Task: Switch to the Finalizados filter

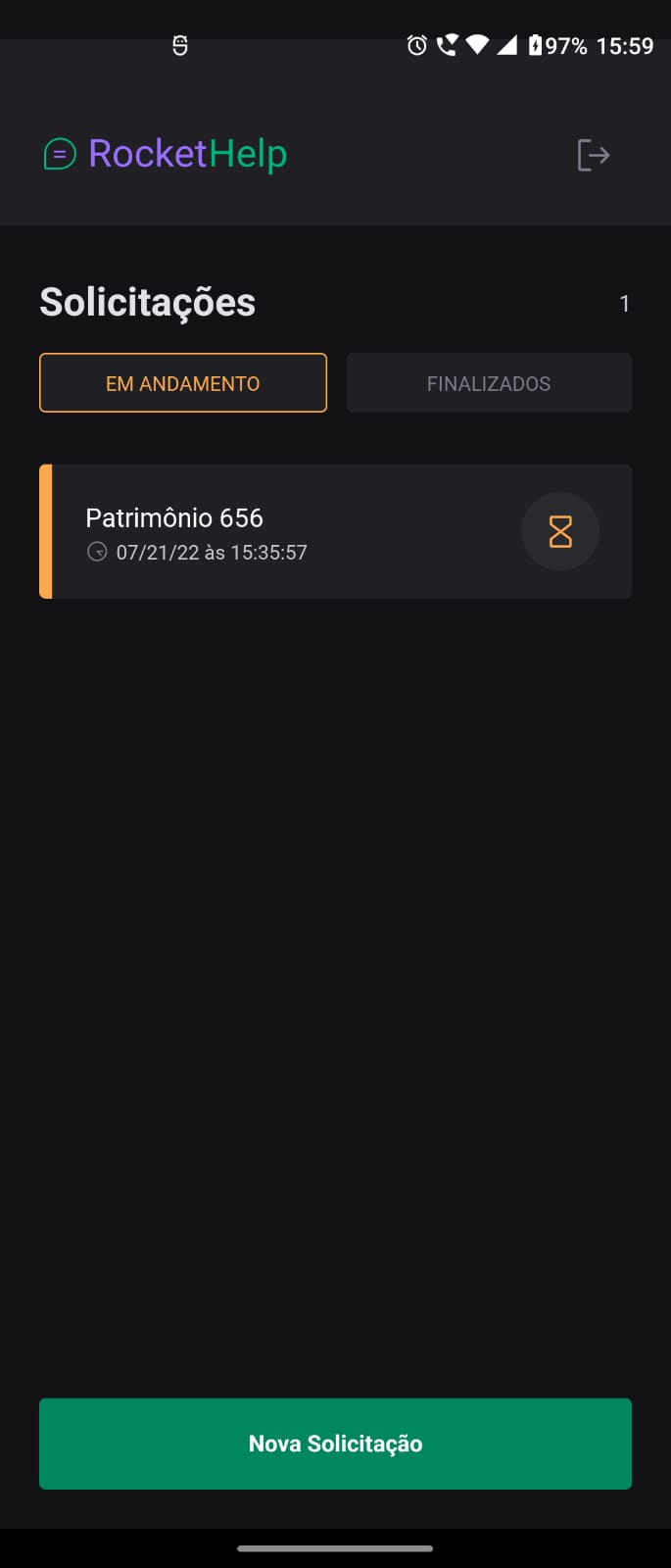Action: pos(489,383)
